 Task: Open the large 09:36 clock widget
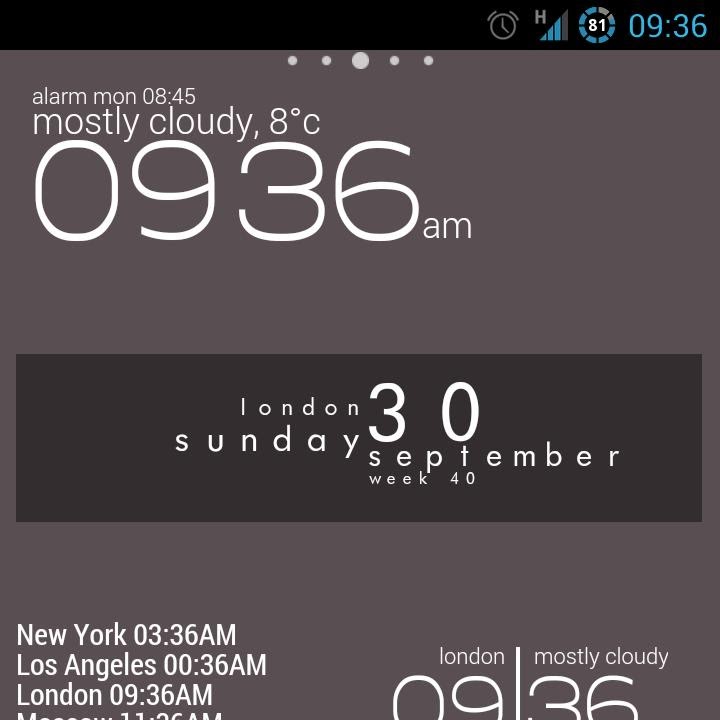point(228,190)
